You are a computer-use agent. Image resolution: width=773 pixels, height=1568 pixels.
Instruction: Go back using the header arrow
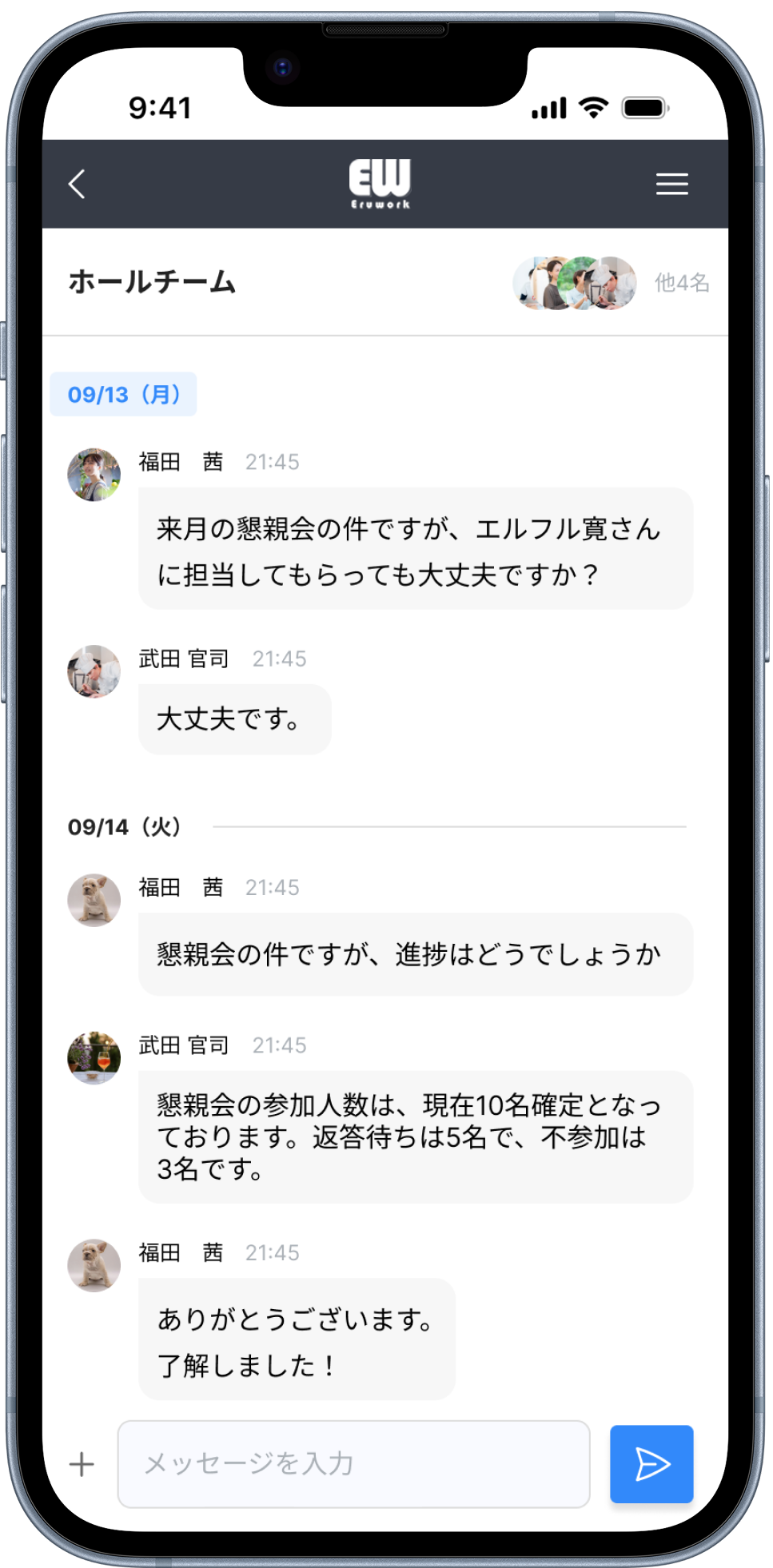[x=77, y=184]
